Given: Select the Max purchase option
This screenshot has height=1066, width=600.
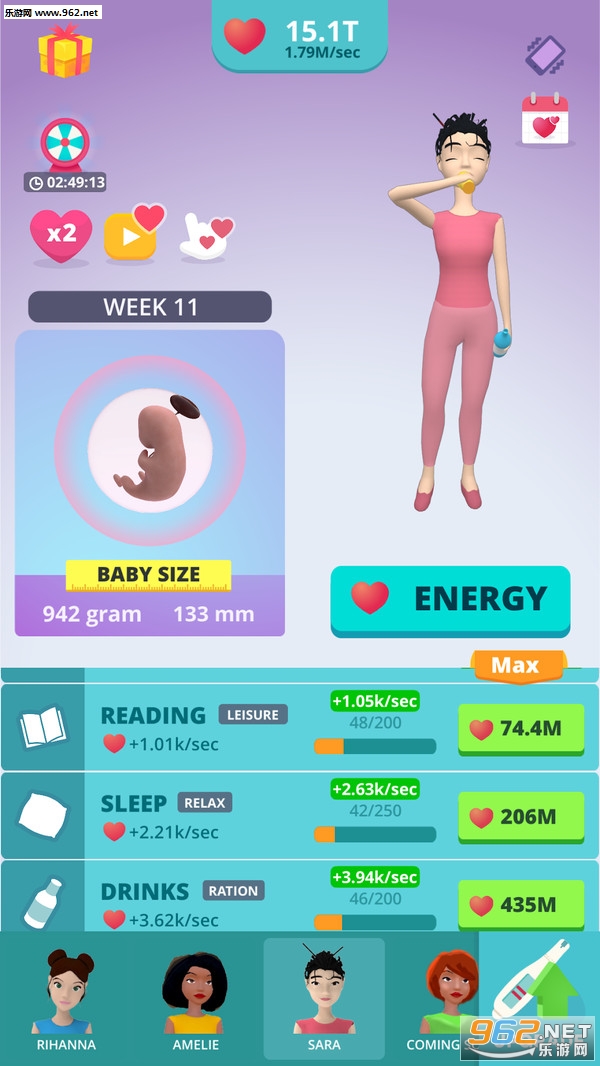Looking at the screenshot, I should [x=515, y=665].
